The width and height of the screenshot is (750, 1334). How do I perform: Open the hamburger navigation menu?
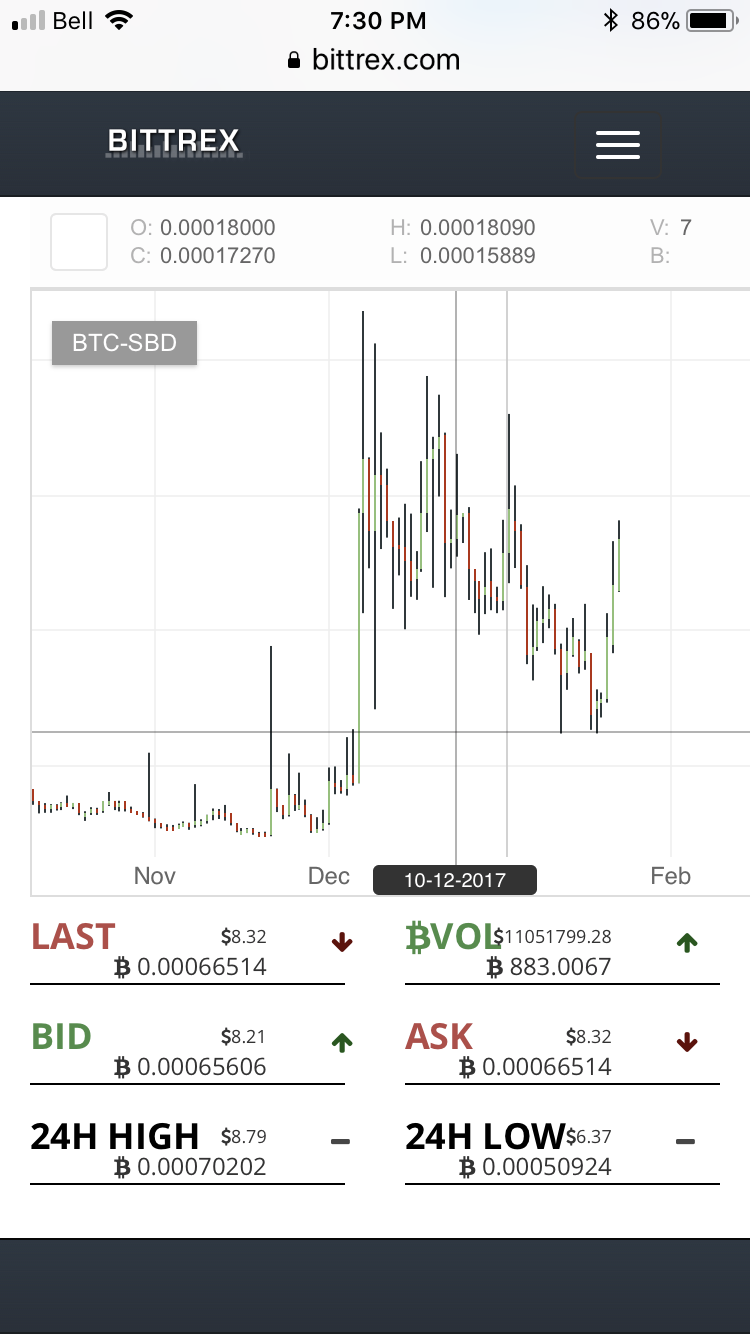tap(617, 146)
